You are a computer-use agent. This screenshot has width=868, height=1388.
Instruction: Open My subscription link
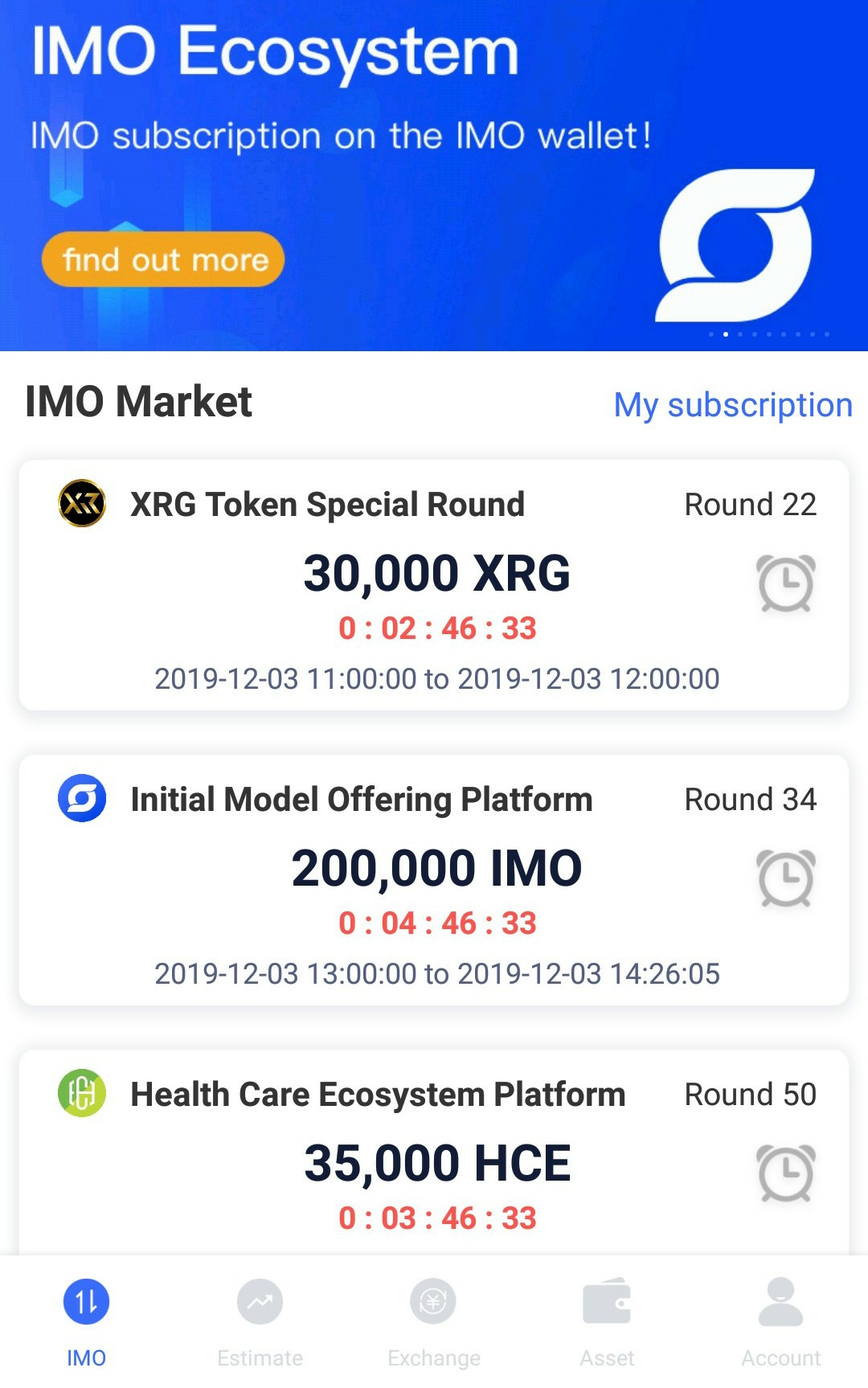coord(732,405)
